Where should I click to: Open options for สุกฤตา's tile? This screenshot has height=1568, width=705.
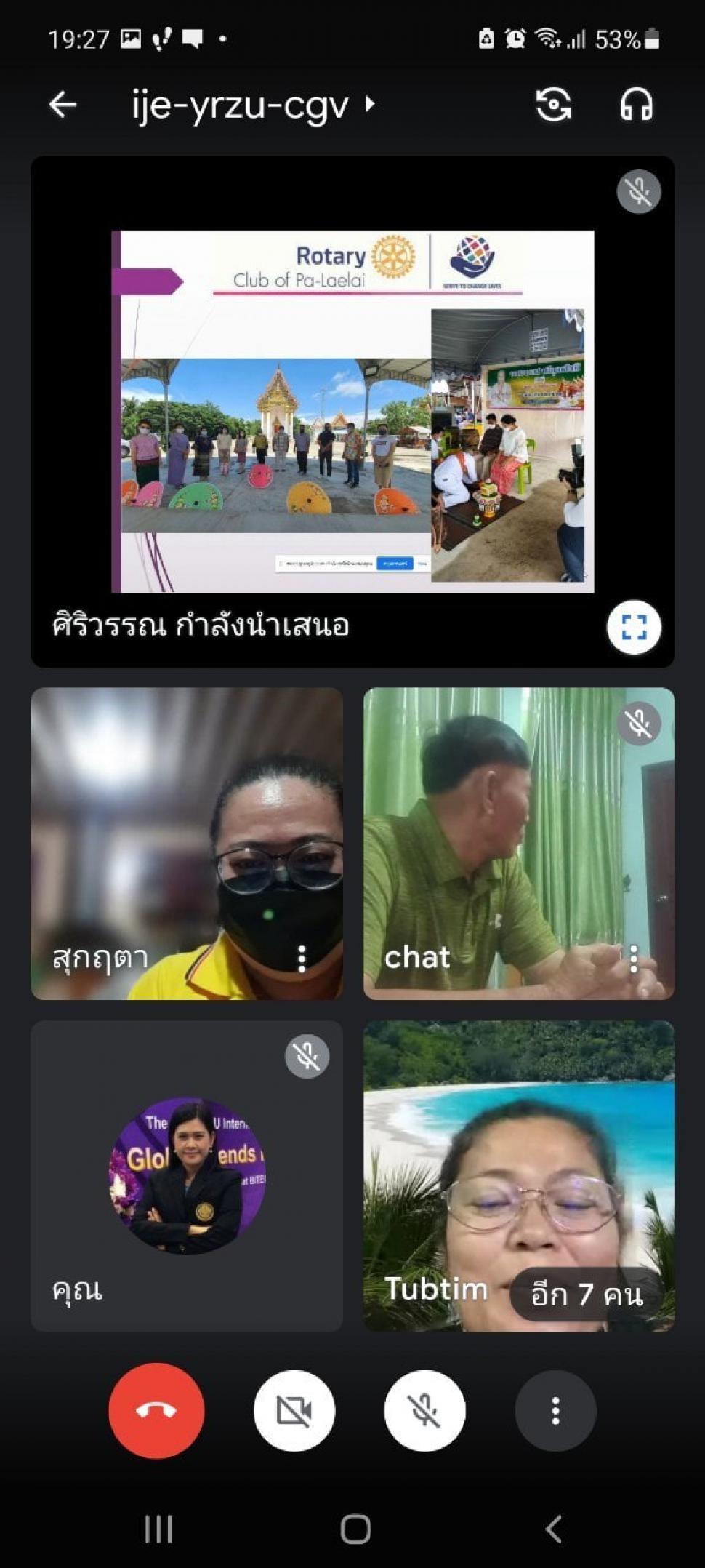(302, 959)
